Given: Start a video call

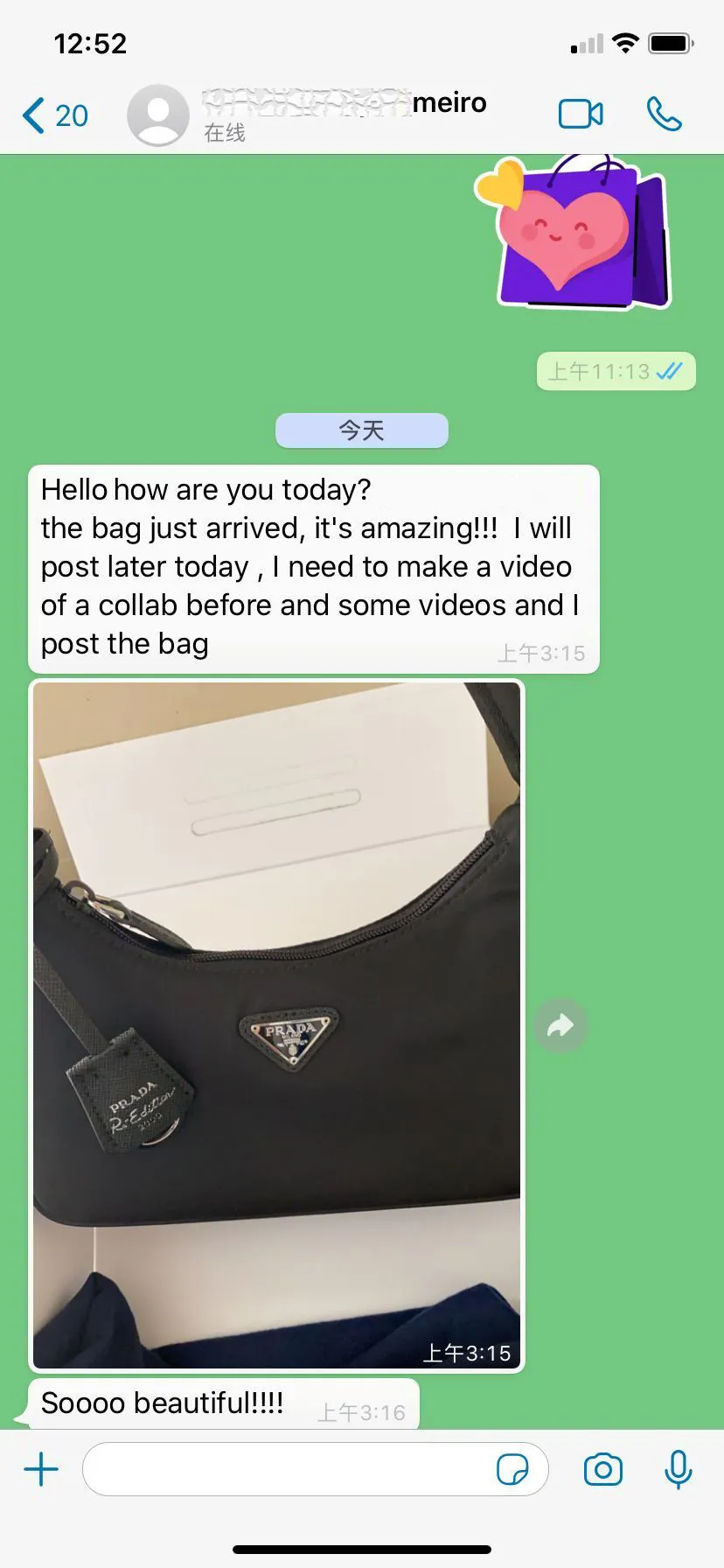Looking at the screenshot, I should [581, 115].
